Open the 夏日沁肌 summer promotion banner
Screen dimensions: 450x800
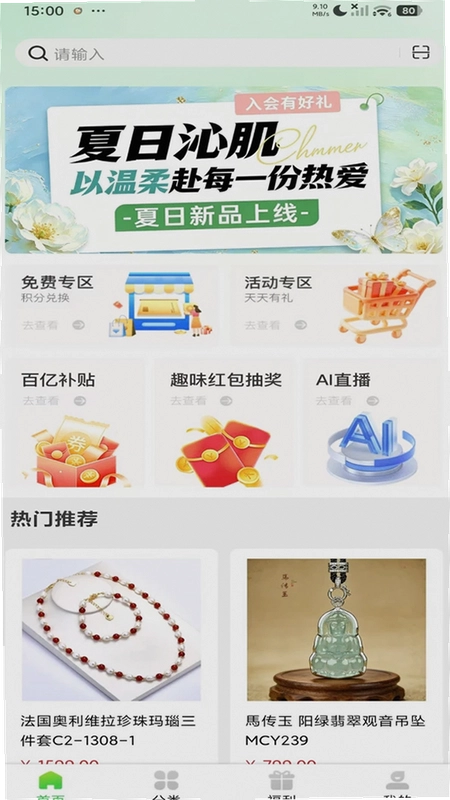[224, 169]
